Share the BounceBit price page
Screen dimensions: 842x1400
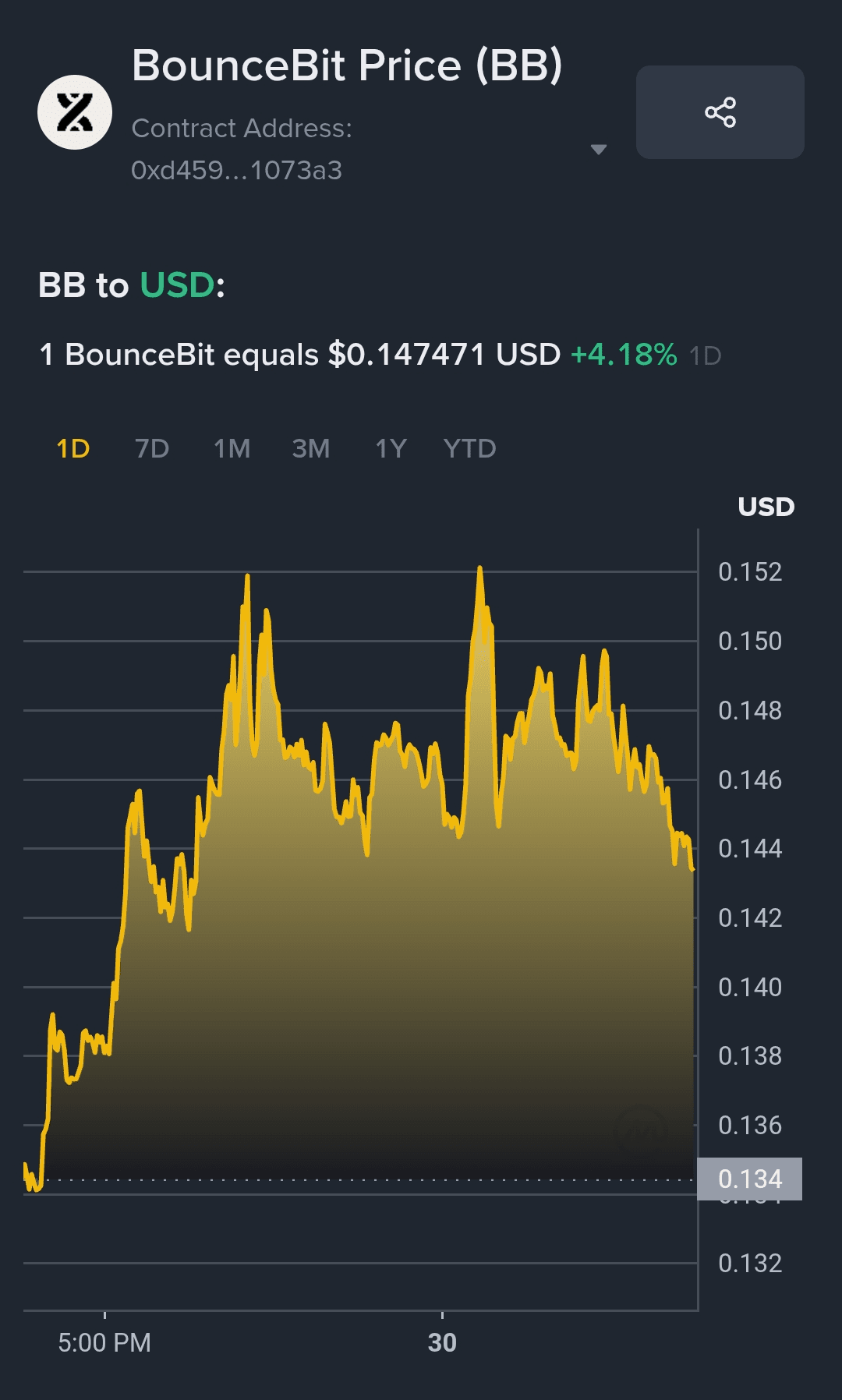point(720,112)
